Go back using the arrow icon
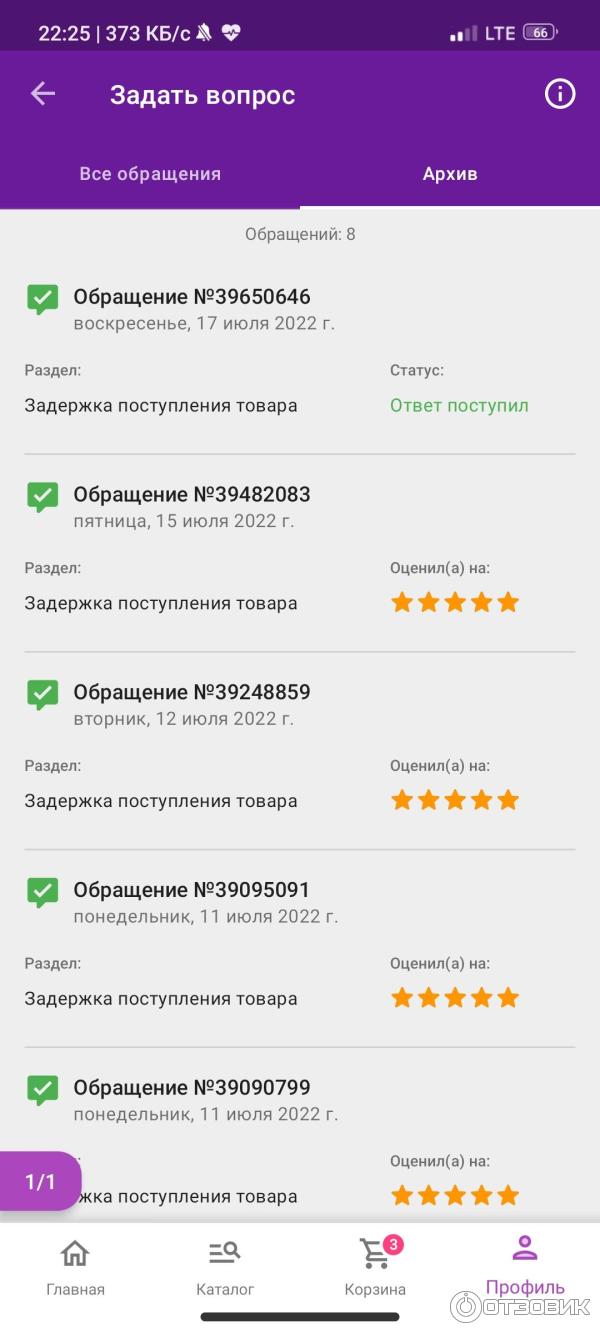The height and width of the screenshot is (1333, 600). click(x=43, y=95)
